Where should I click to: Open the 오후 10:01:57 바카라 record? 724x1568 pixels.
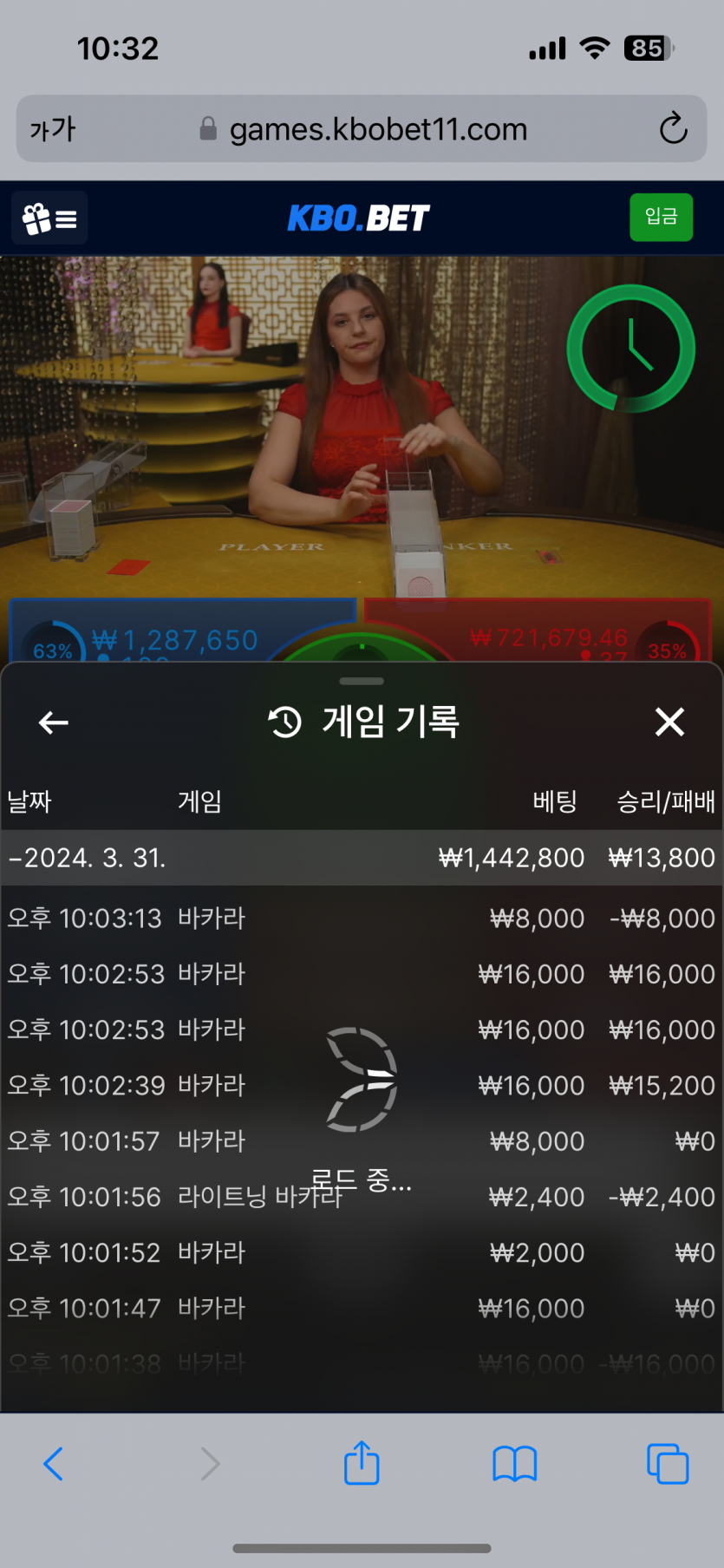click(x=362, y=1141)
